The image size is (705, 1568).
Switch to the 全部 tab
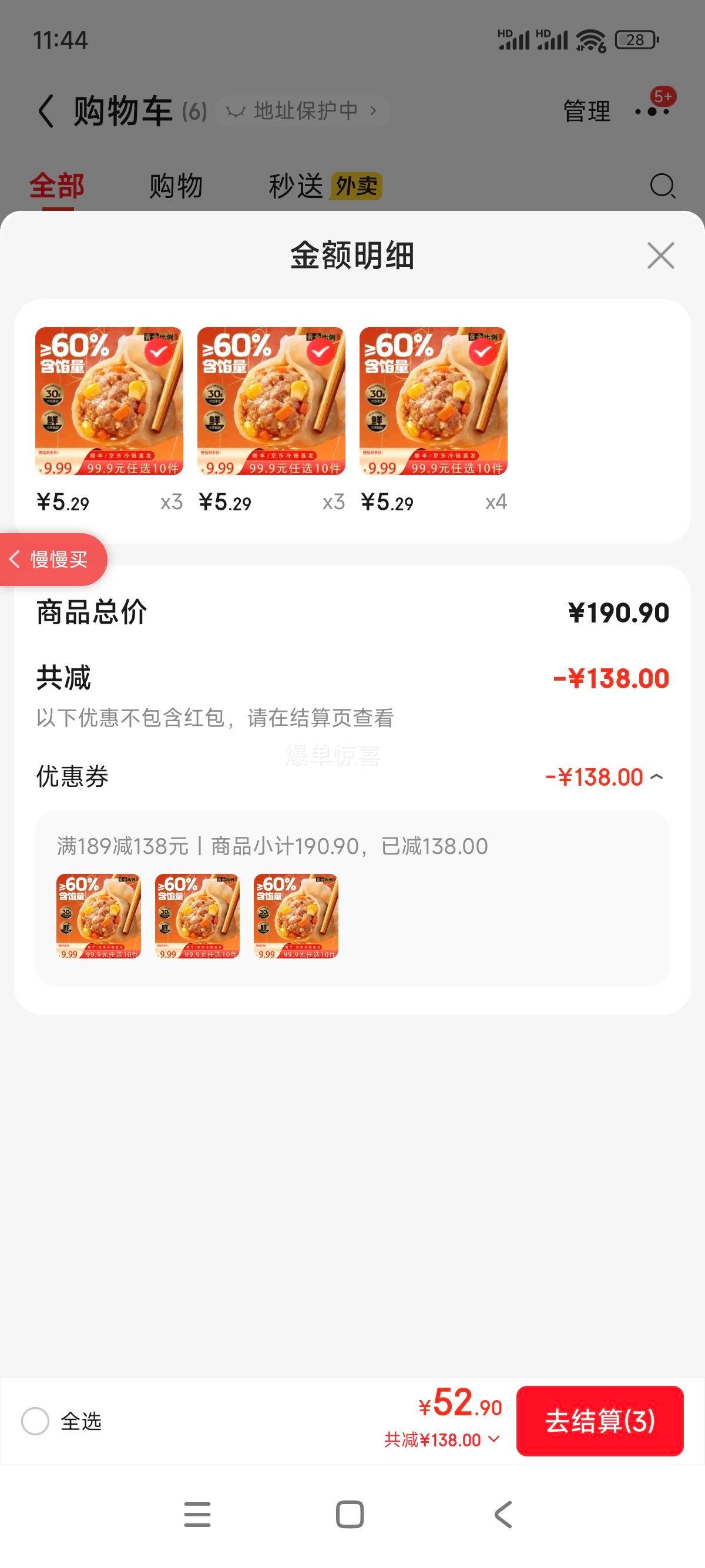point(56,186)
